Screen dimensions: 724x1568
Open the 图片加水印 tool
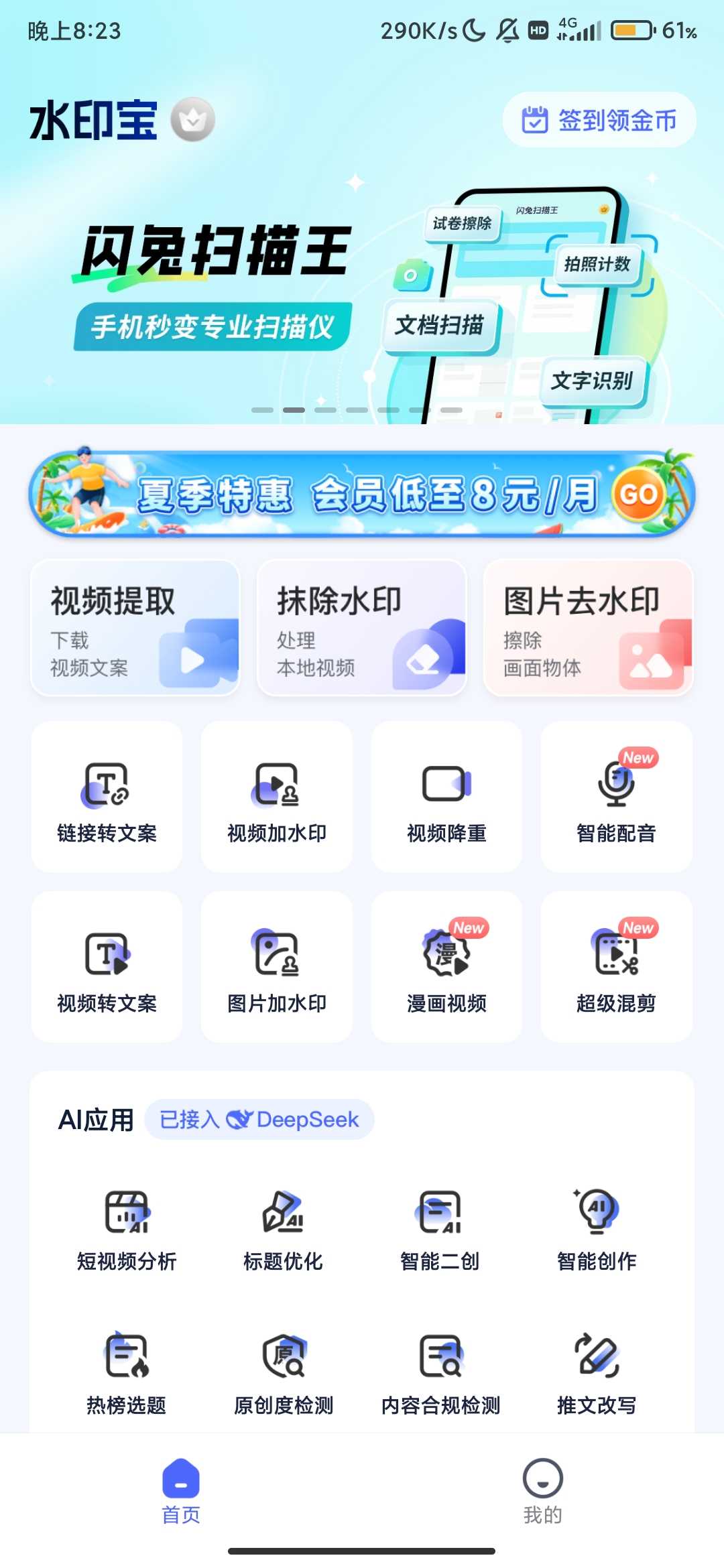point(277,967)
